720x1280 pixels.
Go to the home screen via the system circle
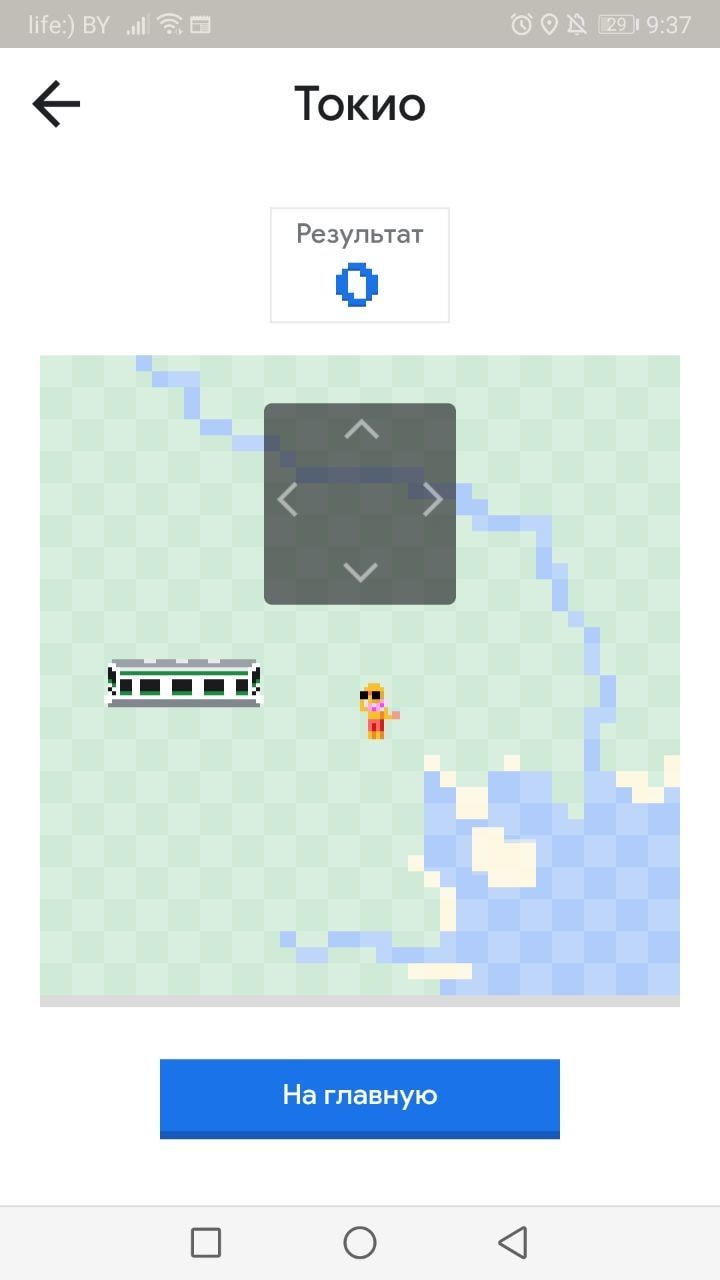click(x=360, y=1242)
